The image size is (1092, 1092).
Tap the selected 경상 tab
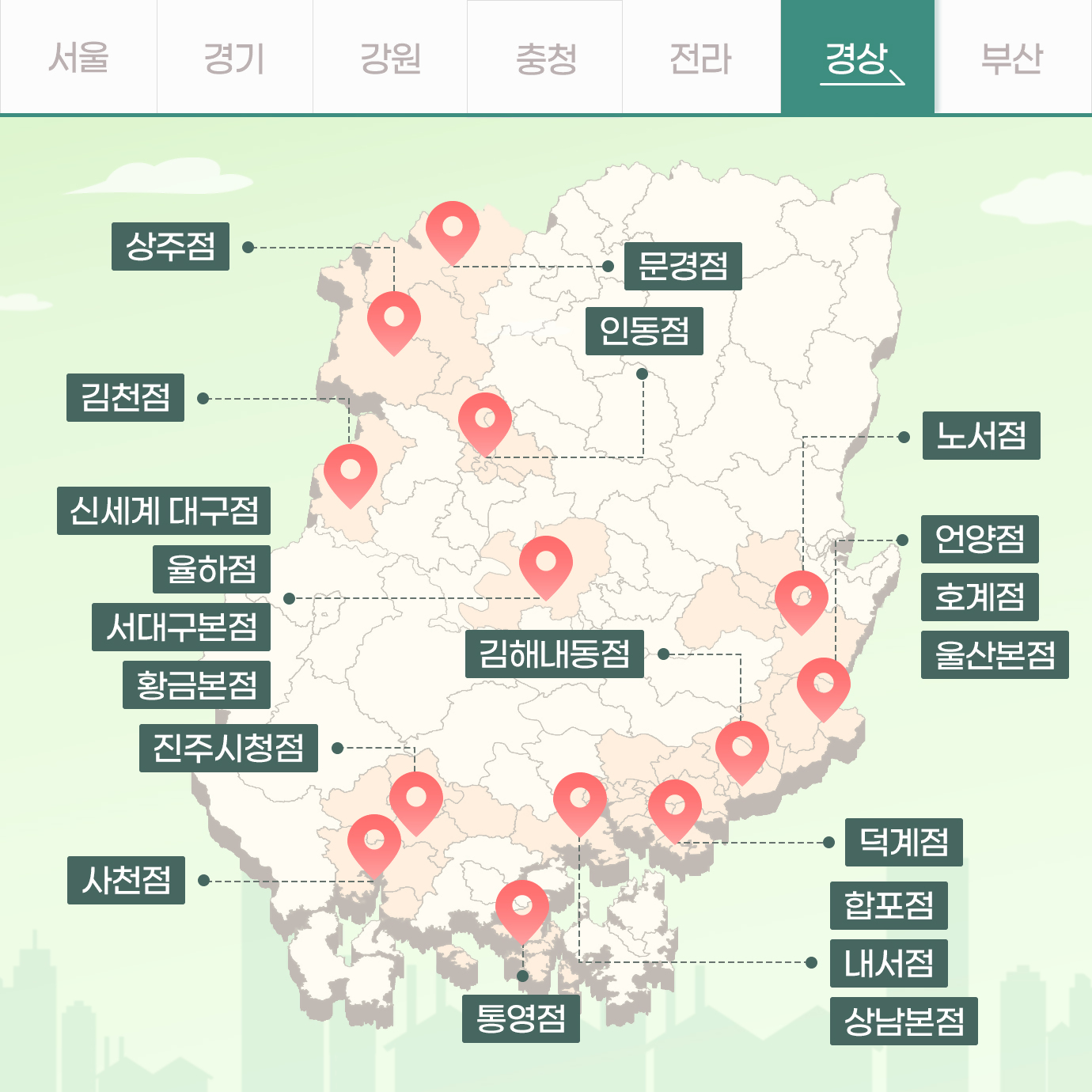coord(858,58)
